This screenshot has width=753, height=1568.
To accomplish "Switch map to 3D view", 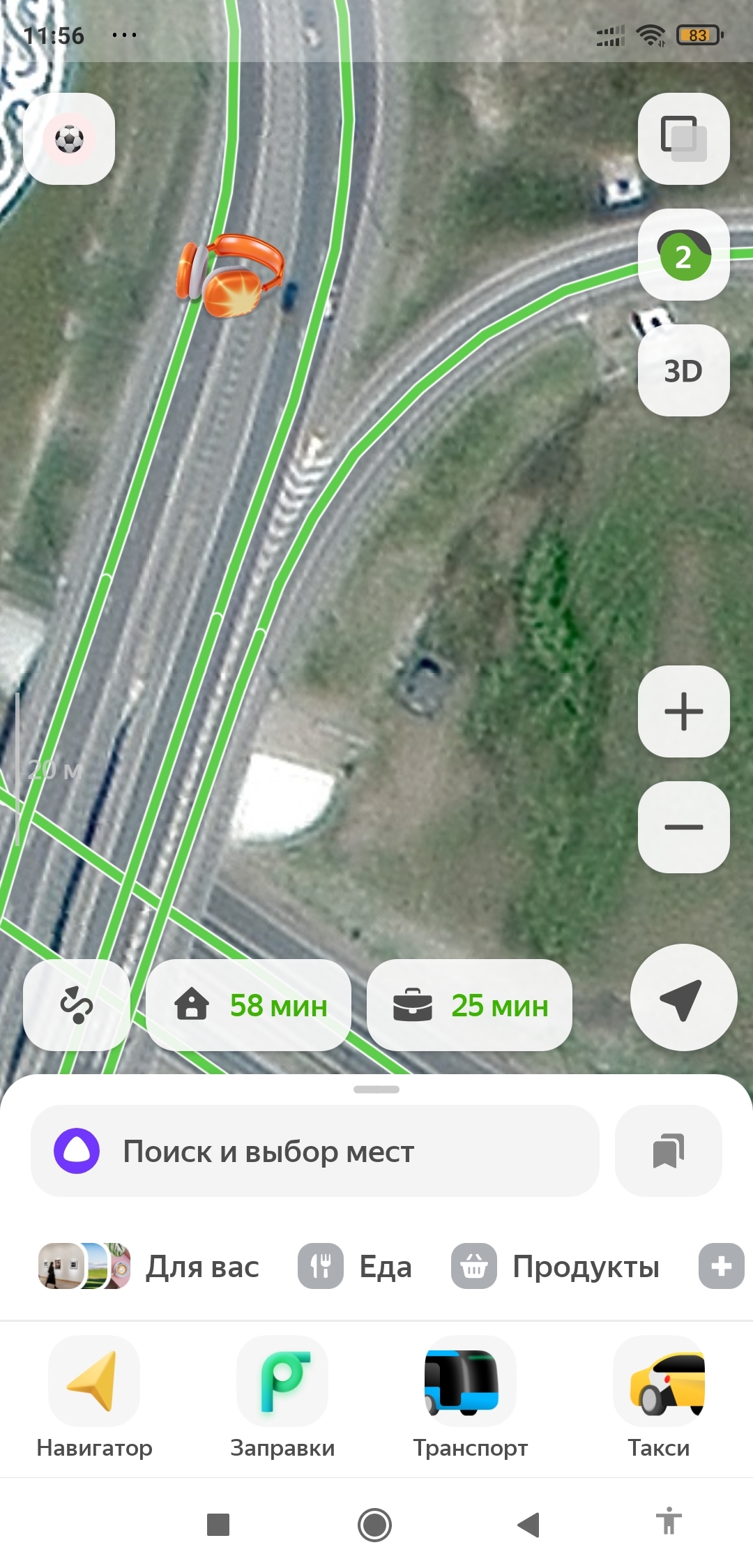I will [x=683, y=370].
